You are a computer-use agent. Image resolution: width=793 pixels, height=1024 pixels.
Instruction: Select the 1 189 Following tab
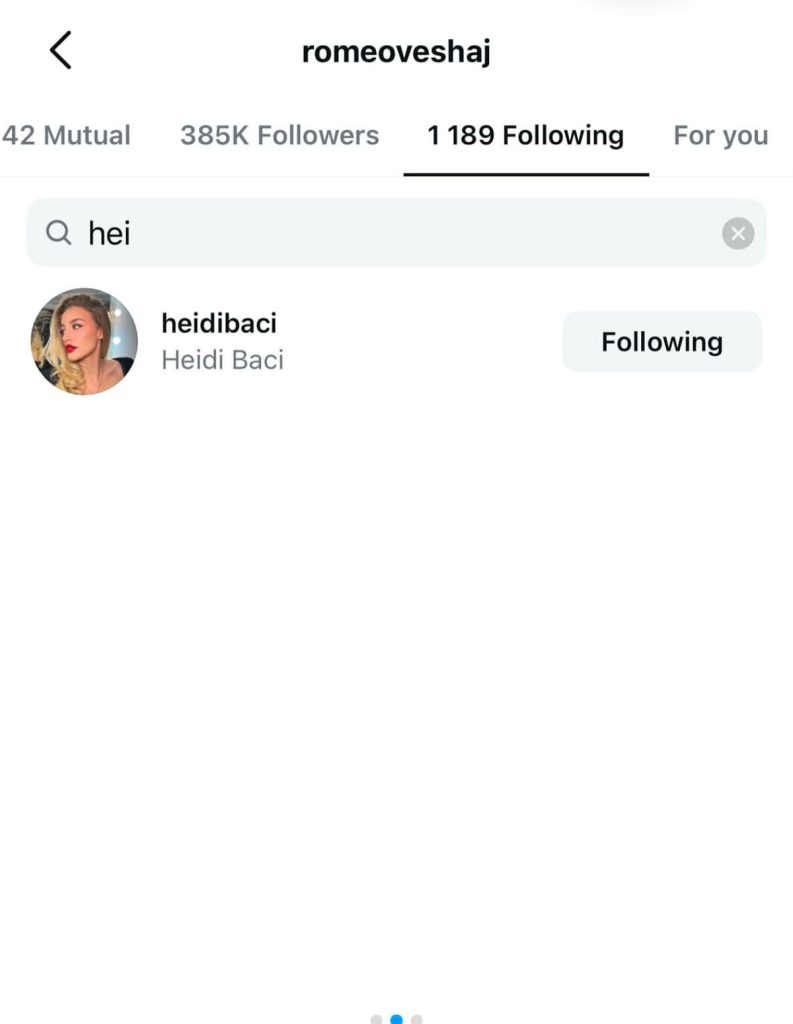pos(525,136)
